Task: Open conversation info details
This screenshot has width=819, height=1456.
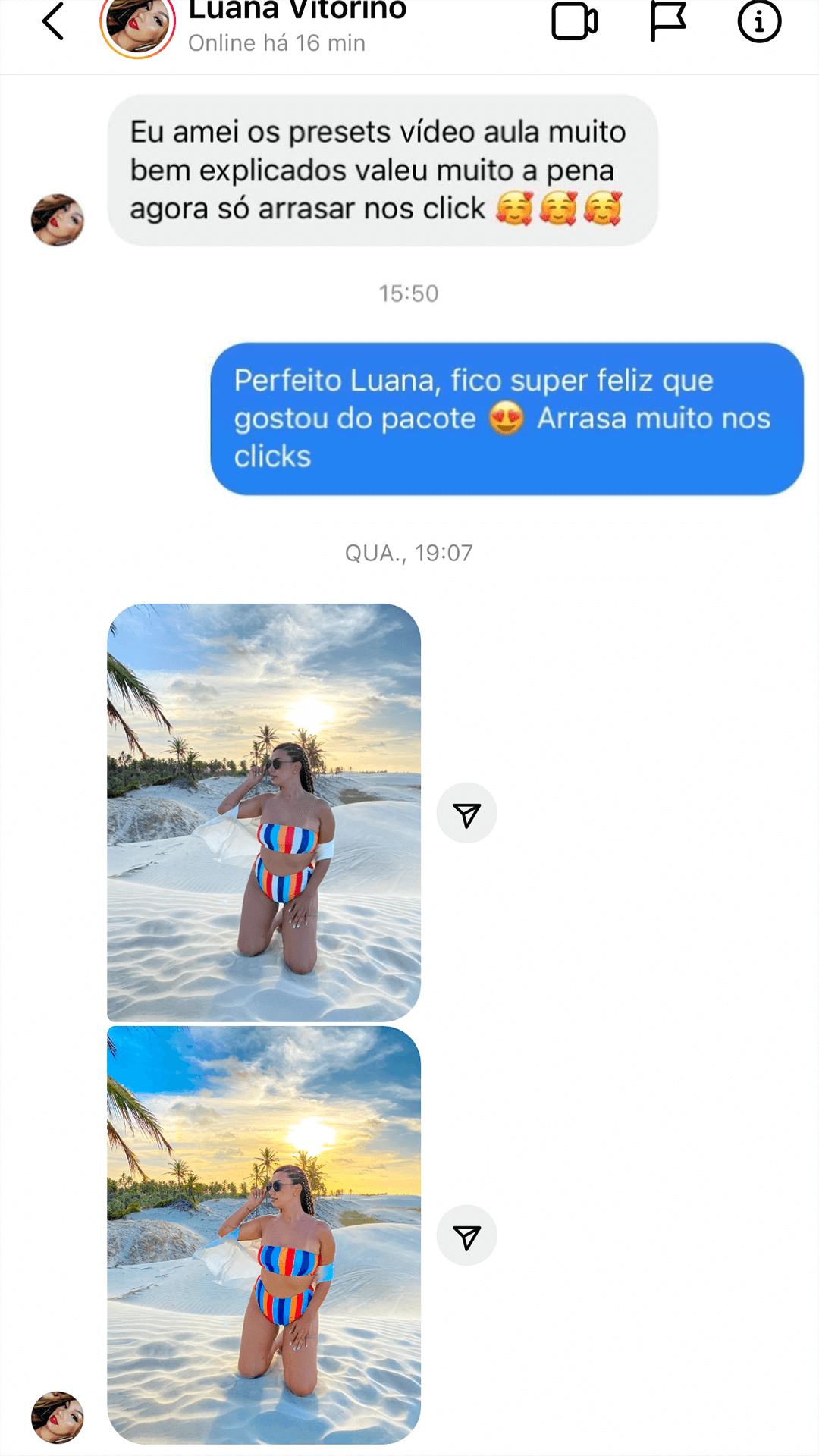Action: (x=759, y=22)
